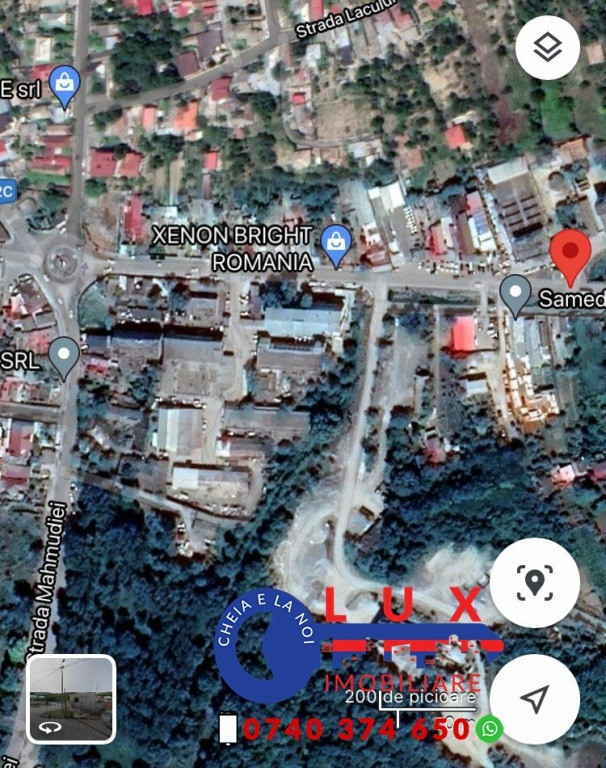
Task: Open the Samed place marker
Action: (516, 296)
